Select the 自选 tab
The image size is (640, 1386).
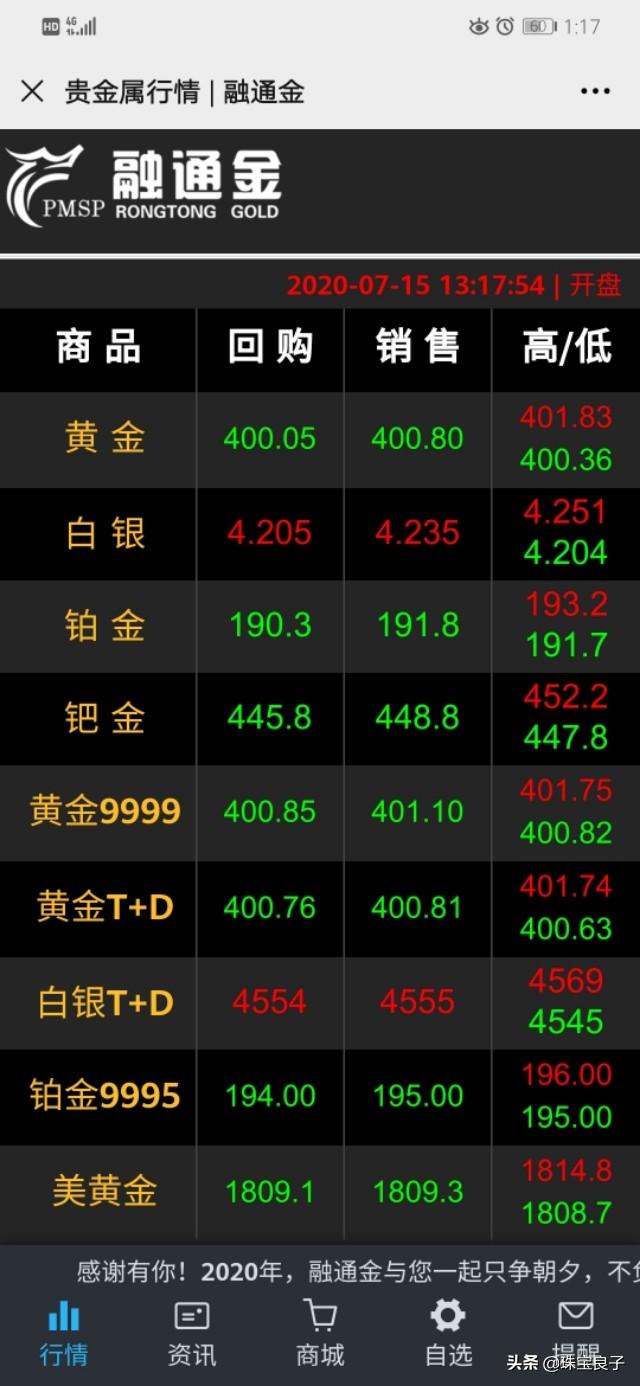point(448,1332)
